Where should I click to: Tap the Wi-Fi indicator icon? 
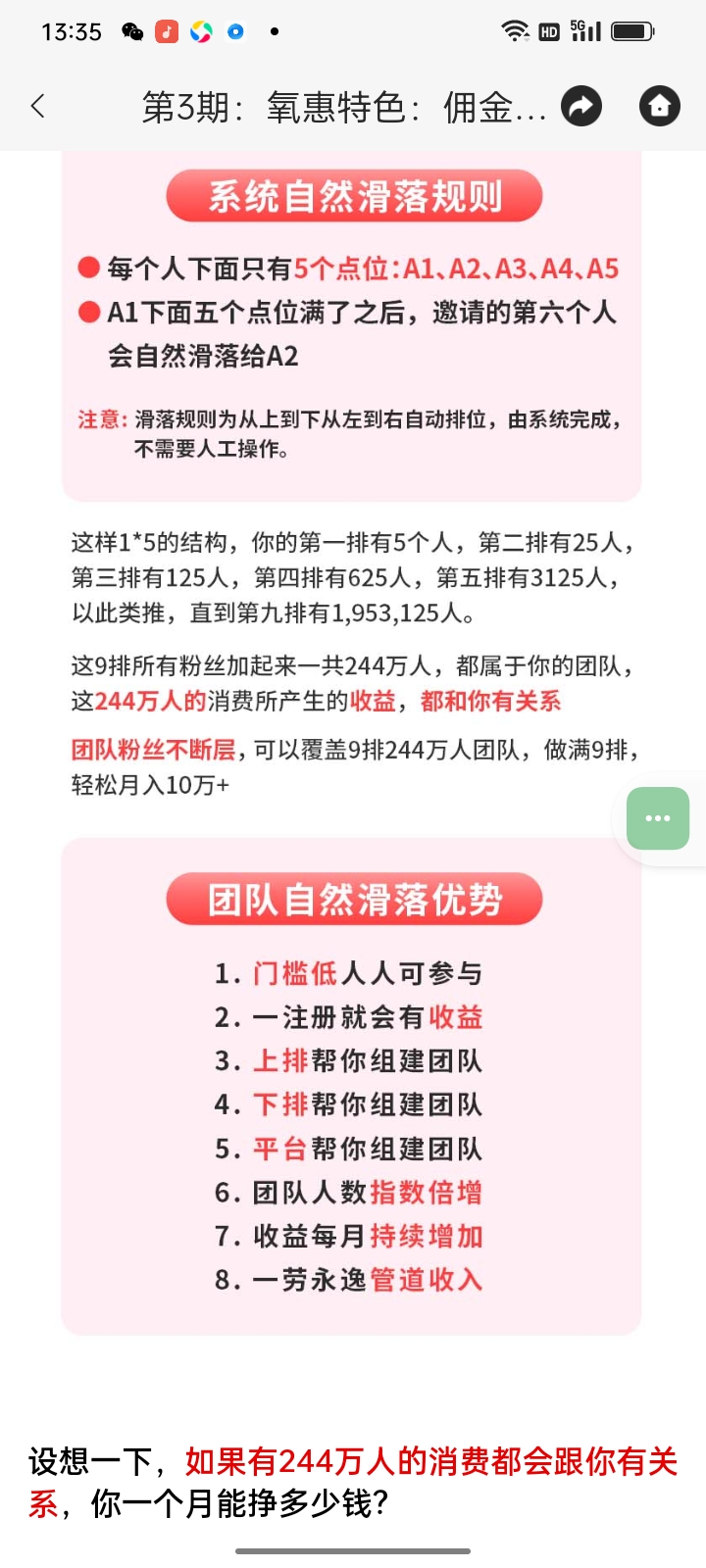tap(514, 29)
